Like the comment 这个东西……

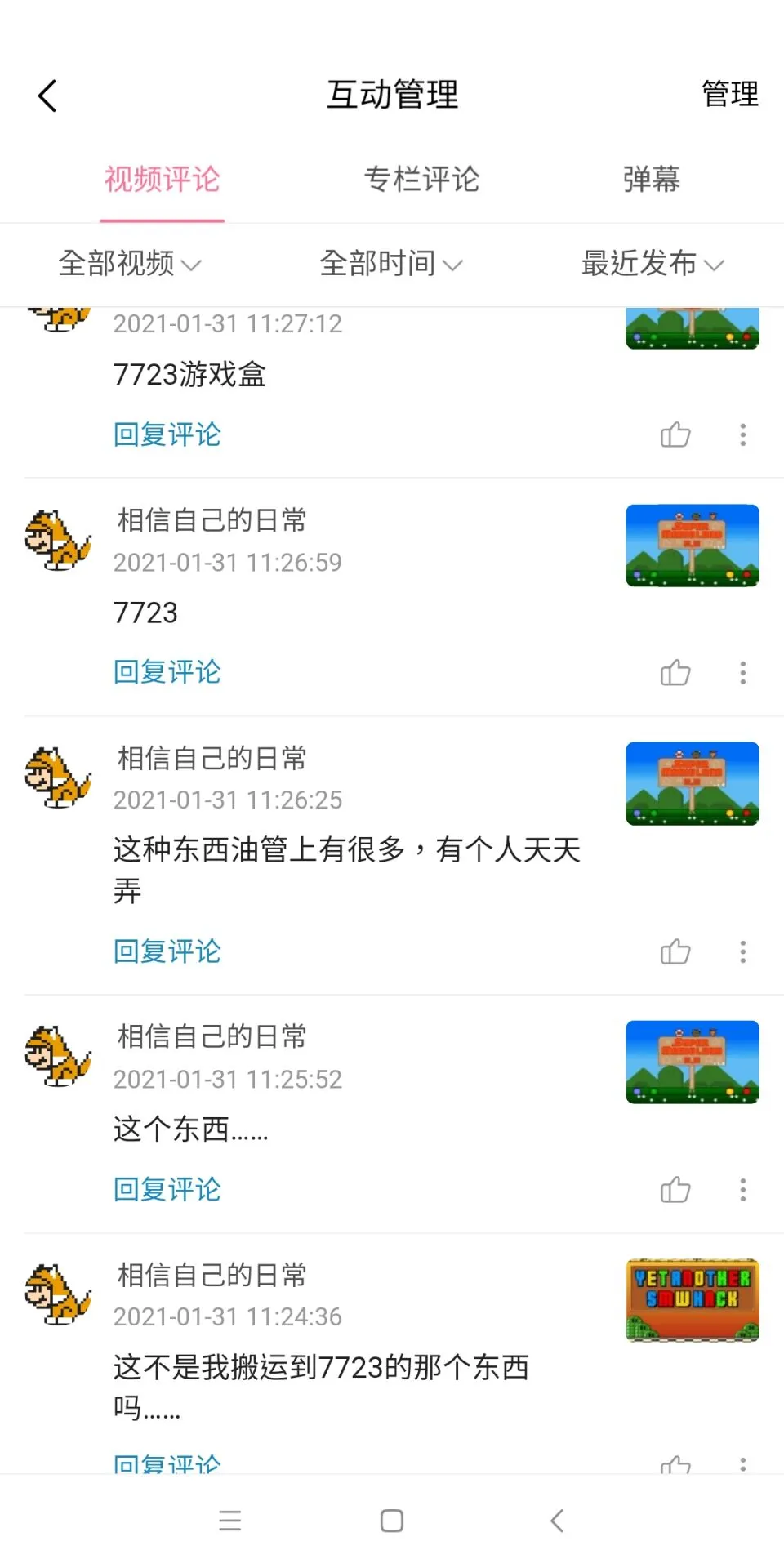(675, 1190)
